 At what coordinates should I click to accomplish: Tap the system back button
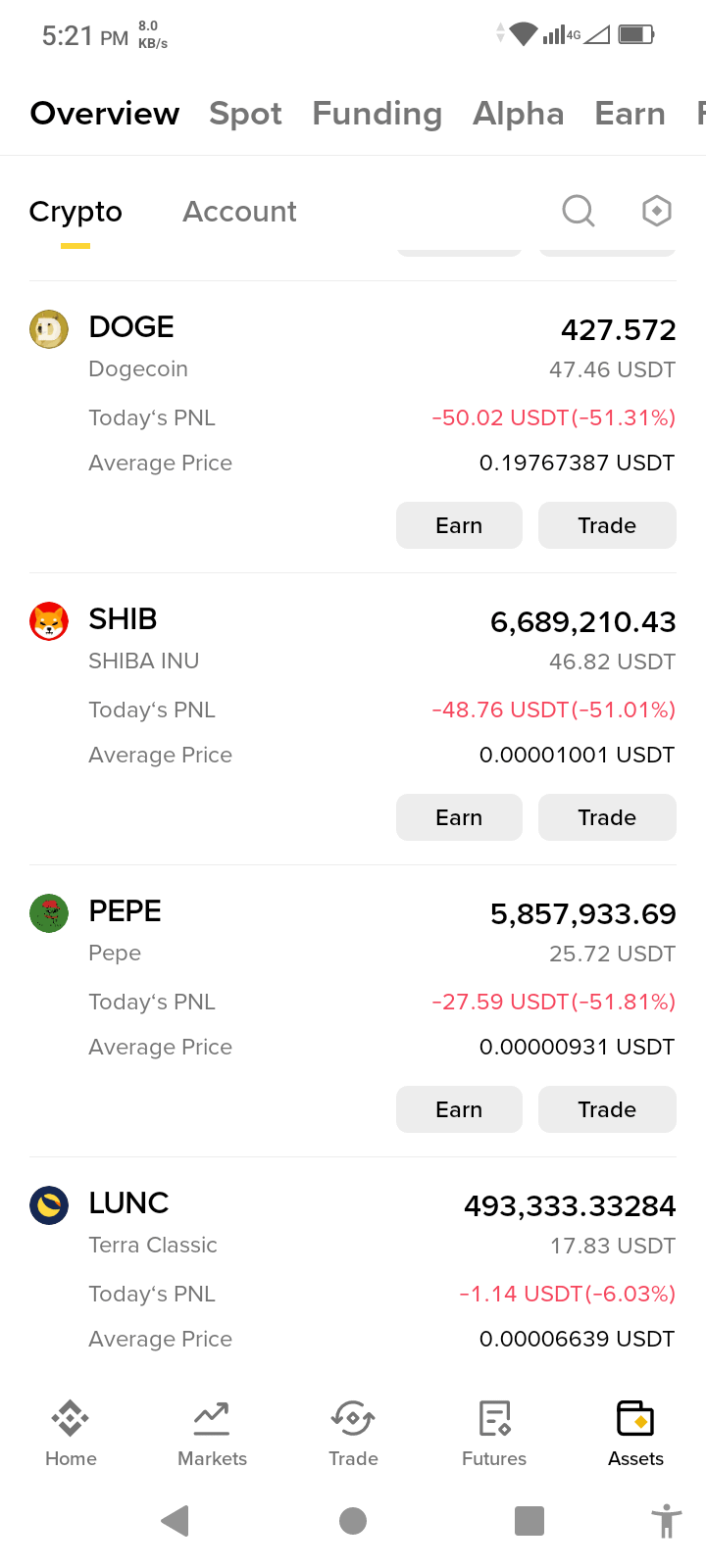pyautogui.click(x=176, y=1521)
